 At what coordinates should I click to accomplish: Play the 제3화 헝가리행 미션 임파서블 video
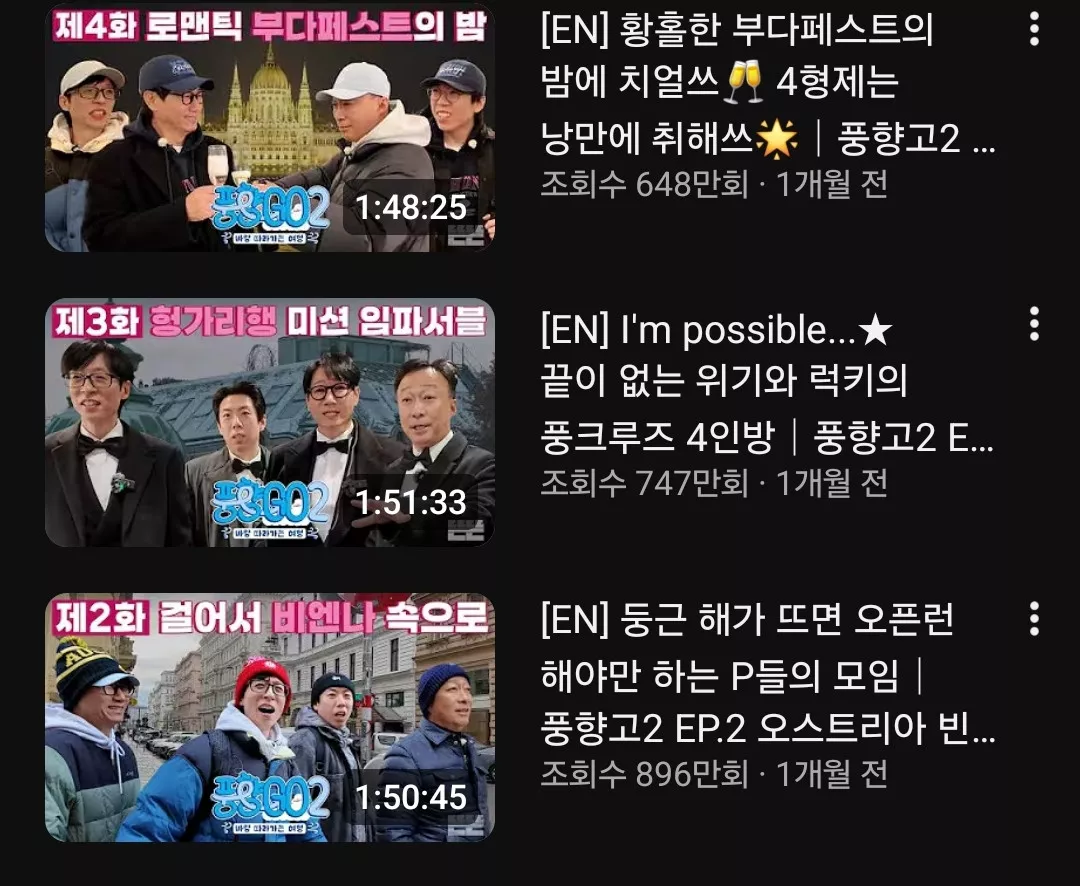tap(269, 422)
